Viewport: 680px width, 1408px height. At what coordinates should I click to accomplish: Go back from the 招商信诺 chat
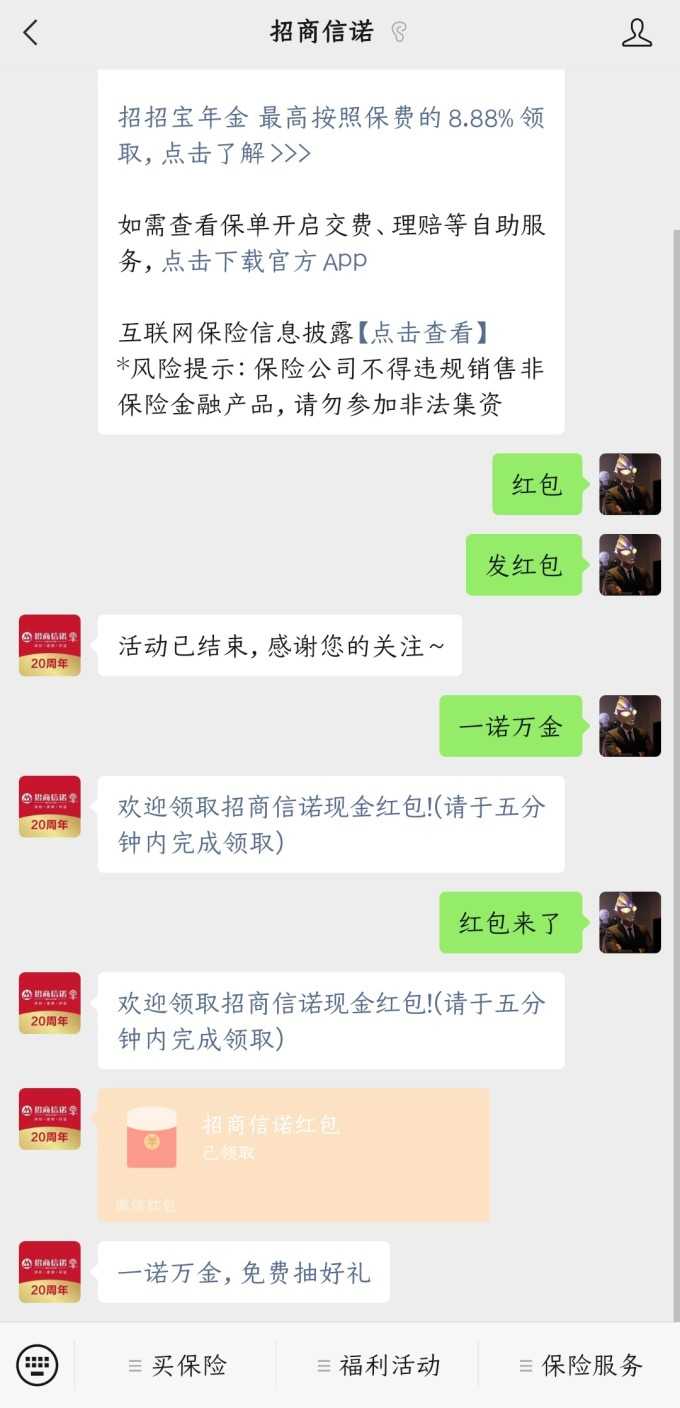[x=30, y=33]
